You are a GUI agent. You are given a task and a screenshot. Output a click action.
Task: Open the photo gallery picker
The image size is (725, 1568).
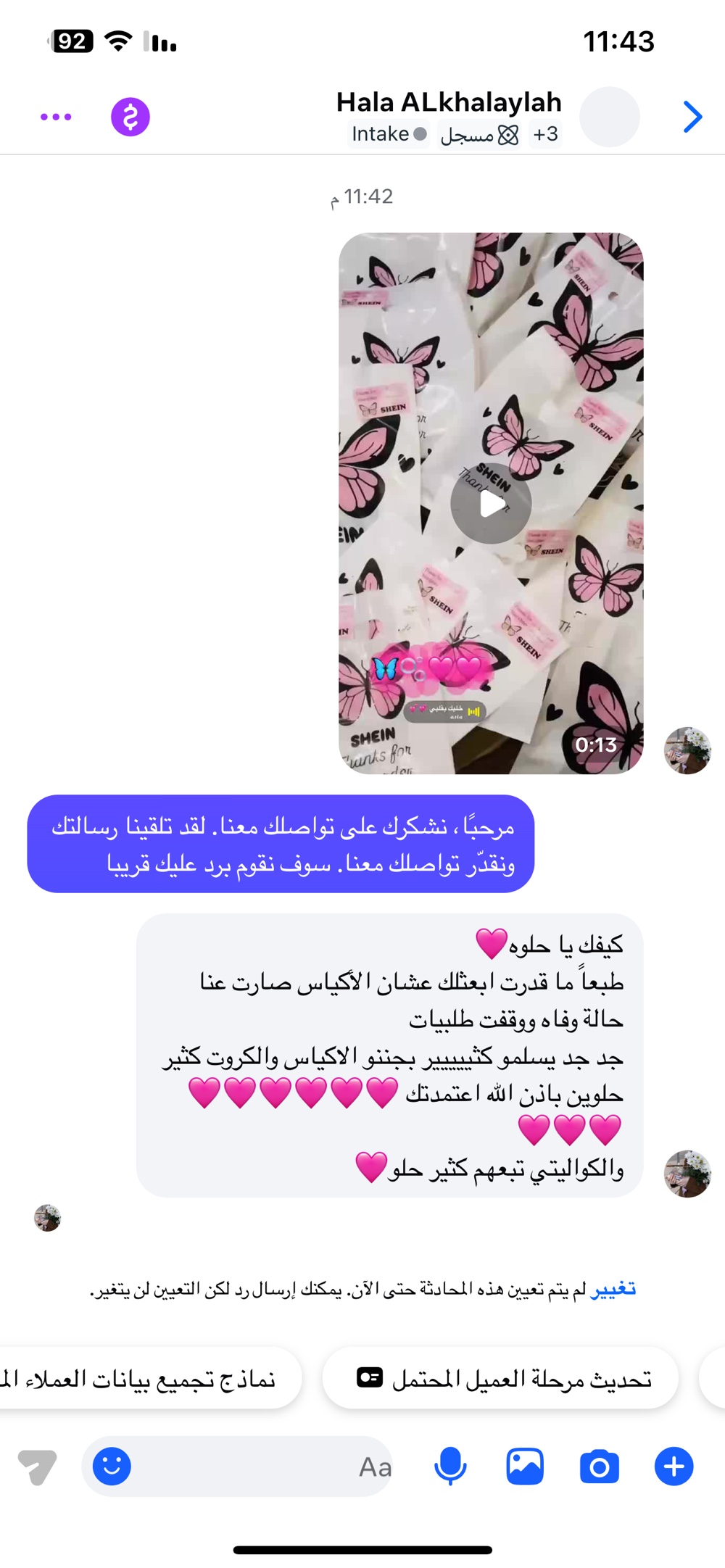click(525, 1466)
